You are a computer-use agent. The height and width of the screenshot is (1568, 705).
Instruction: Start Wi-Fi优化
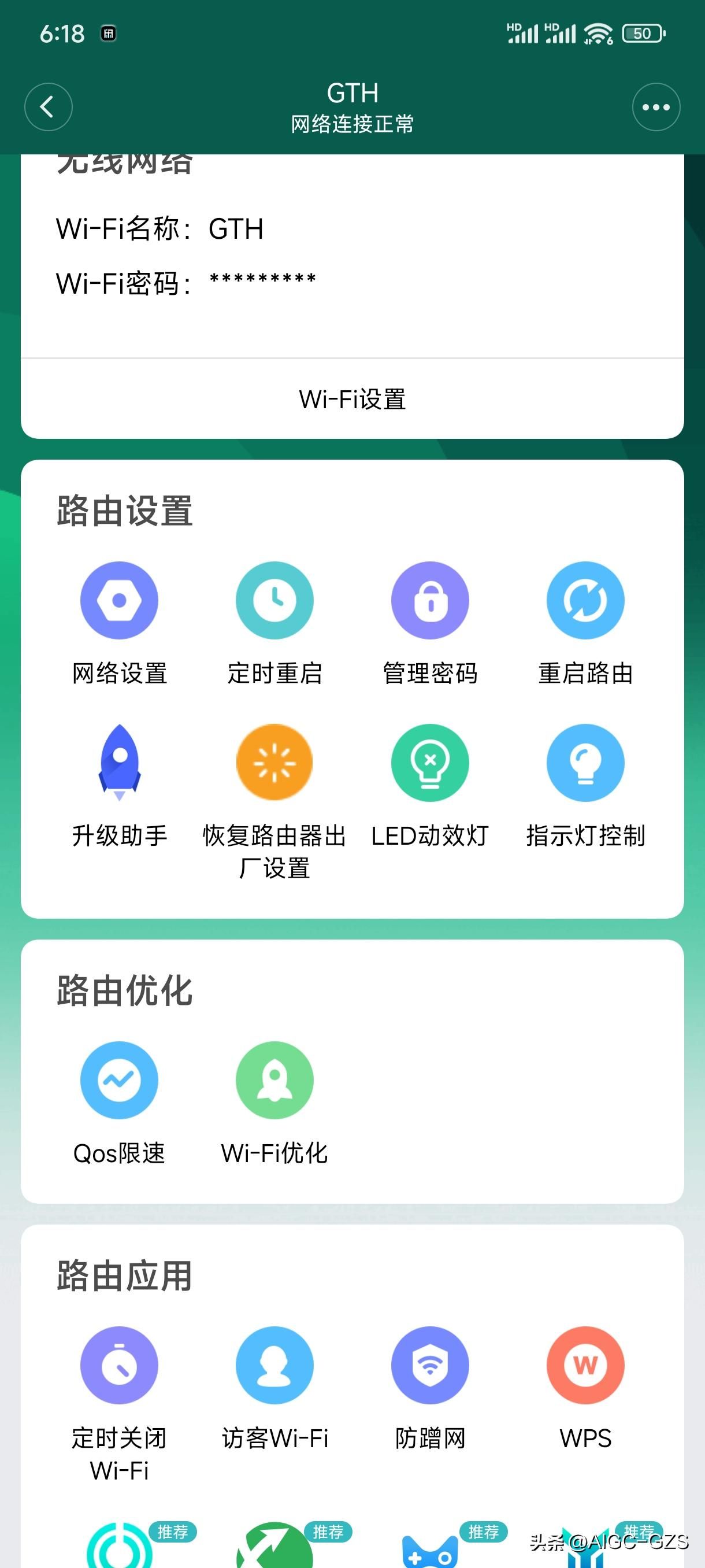tap(275, 1104)
